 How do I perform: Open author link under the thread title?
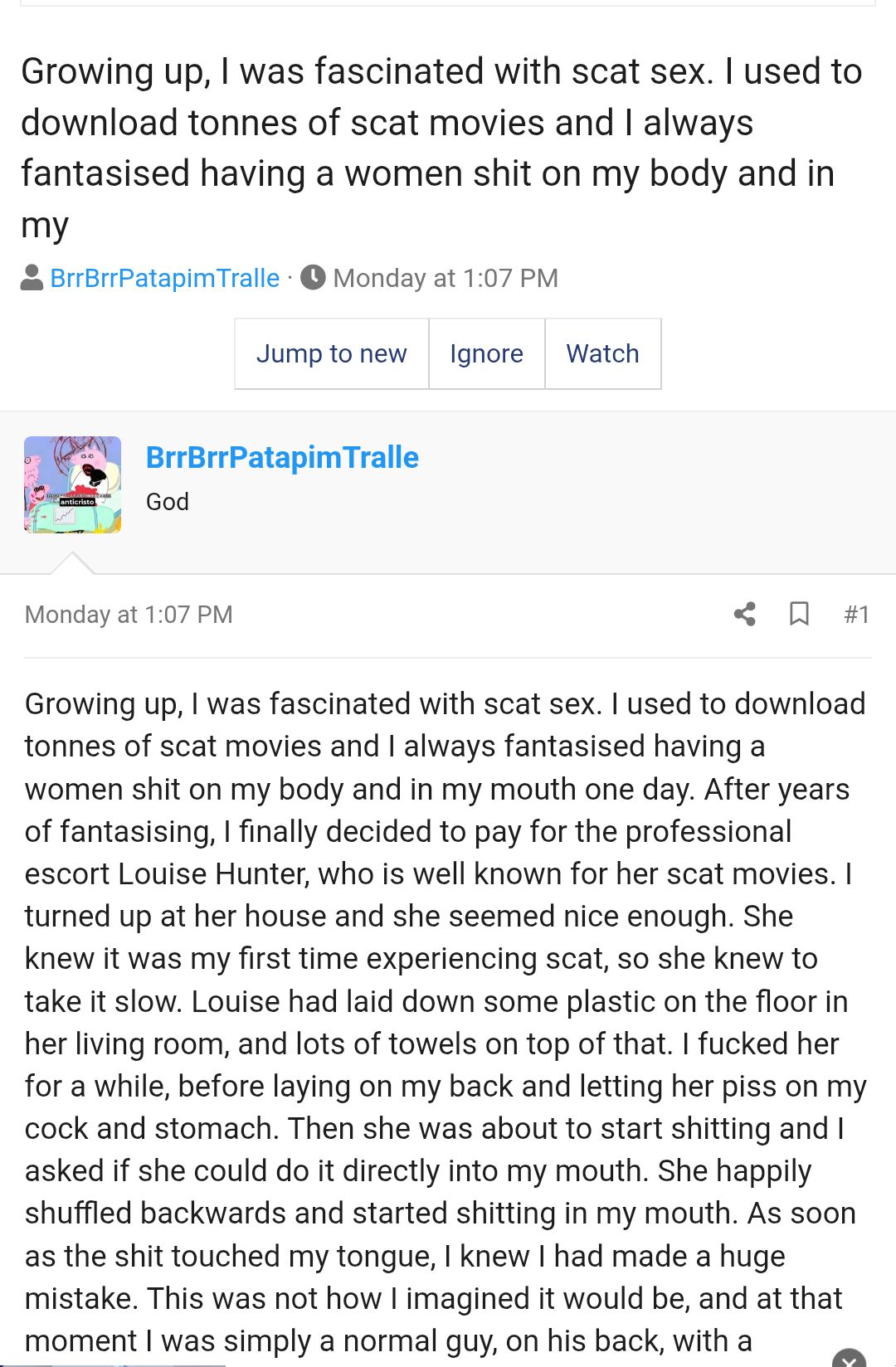point(164,278)
